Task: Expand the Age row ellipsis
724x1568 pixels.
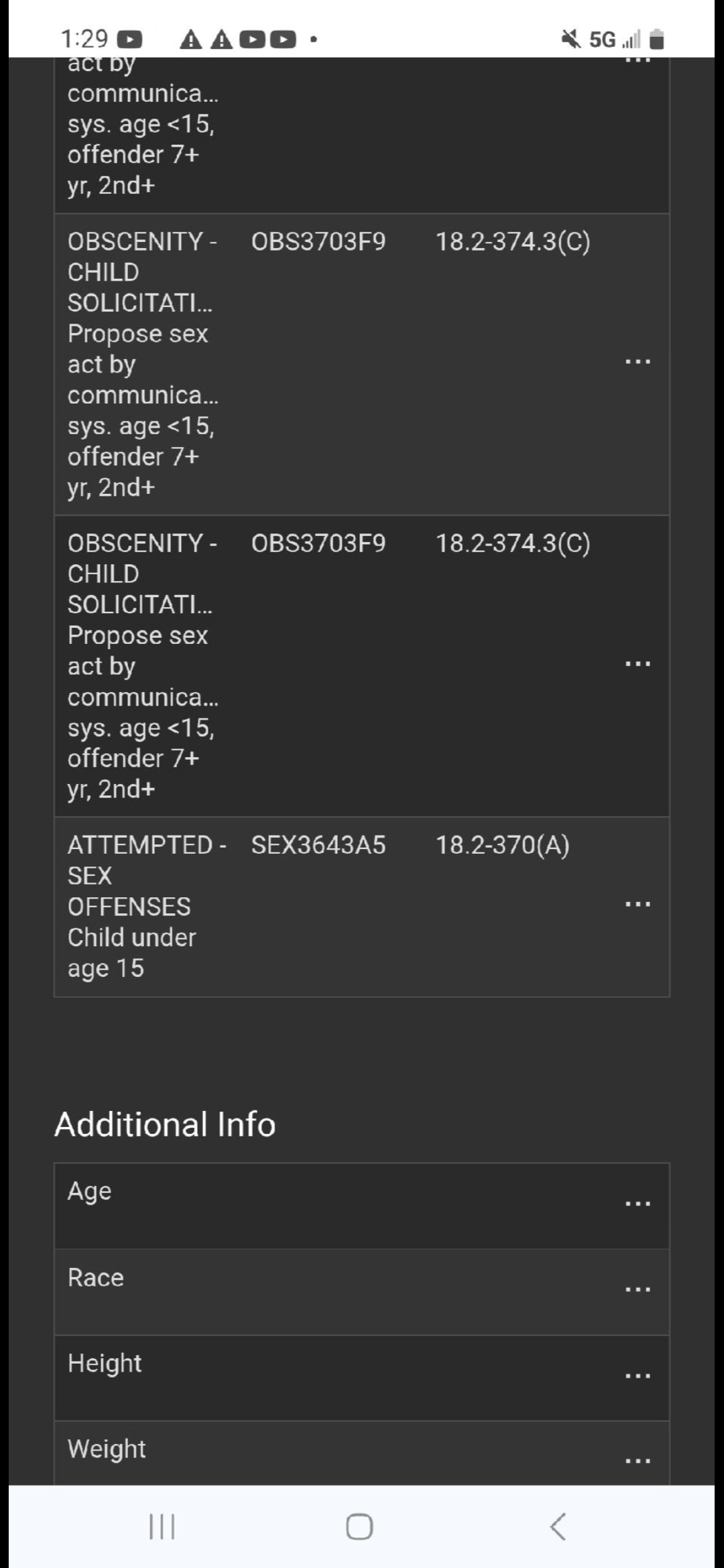Action: pyautogui.click(x=637, y=1204)
